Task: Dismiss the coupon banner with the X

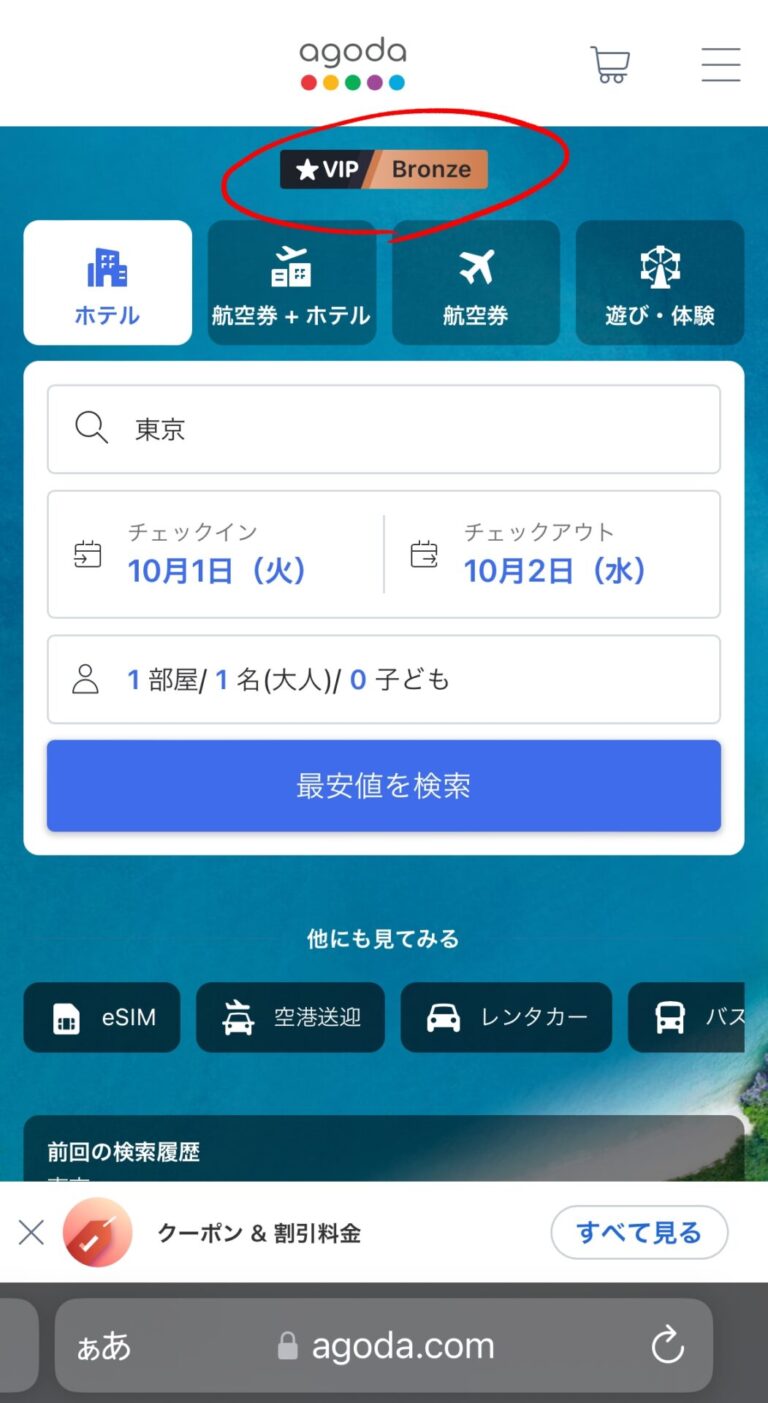Action: point(30,1232)
